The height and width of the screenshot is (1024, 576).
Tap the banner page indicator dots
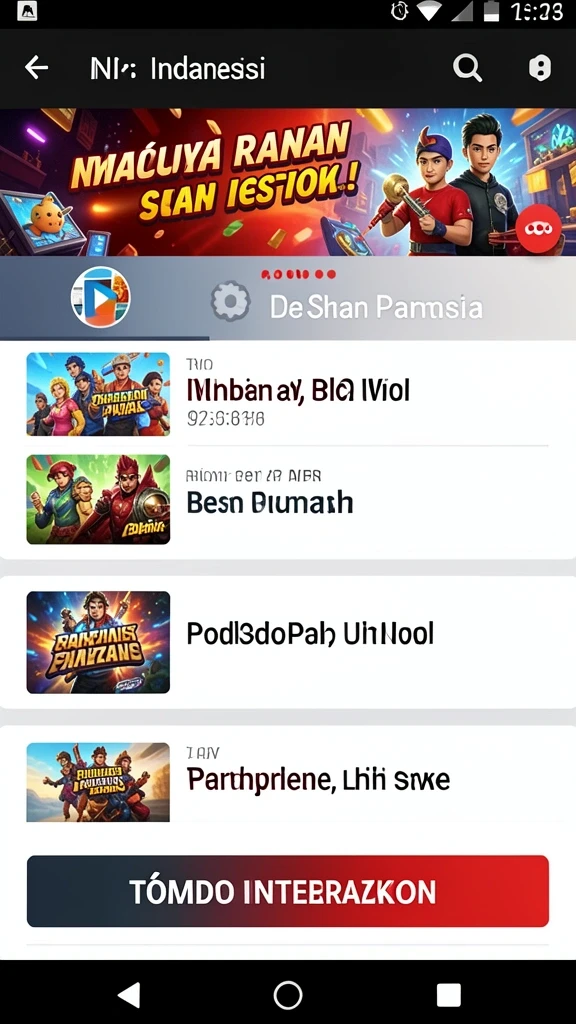click(298, 274)
